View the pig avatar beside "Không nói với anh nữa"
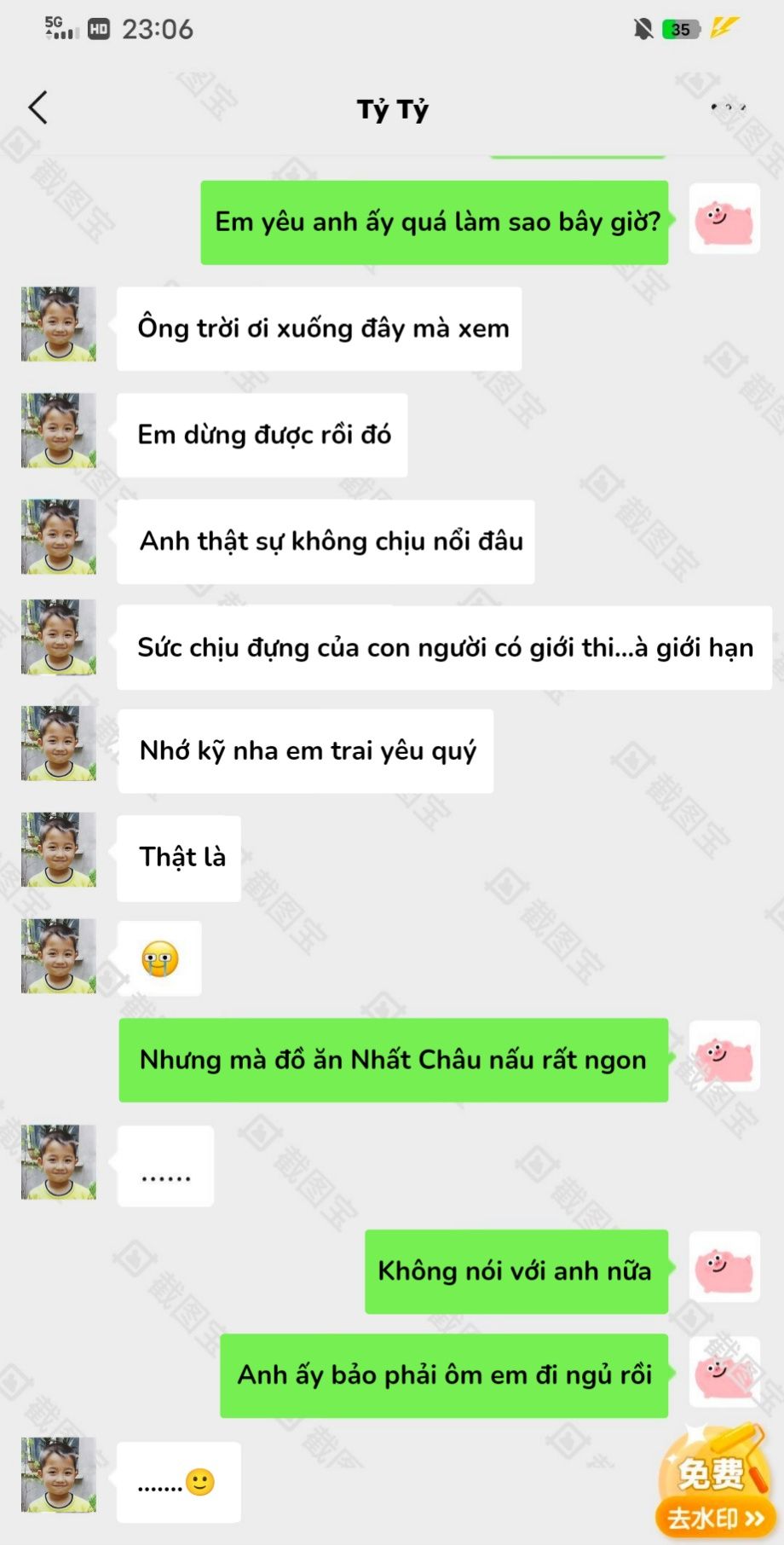The height and width of the screenshot is (1545, 784). pos(723,1267)
